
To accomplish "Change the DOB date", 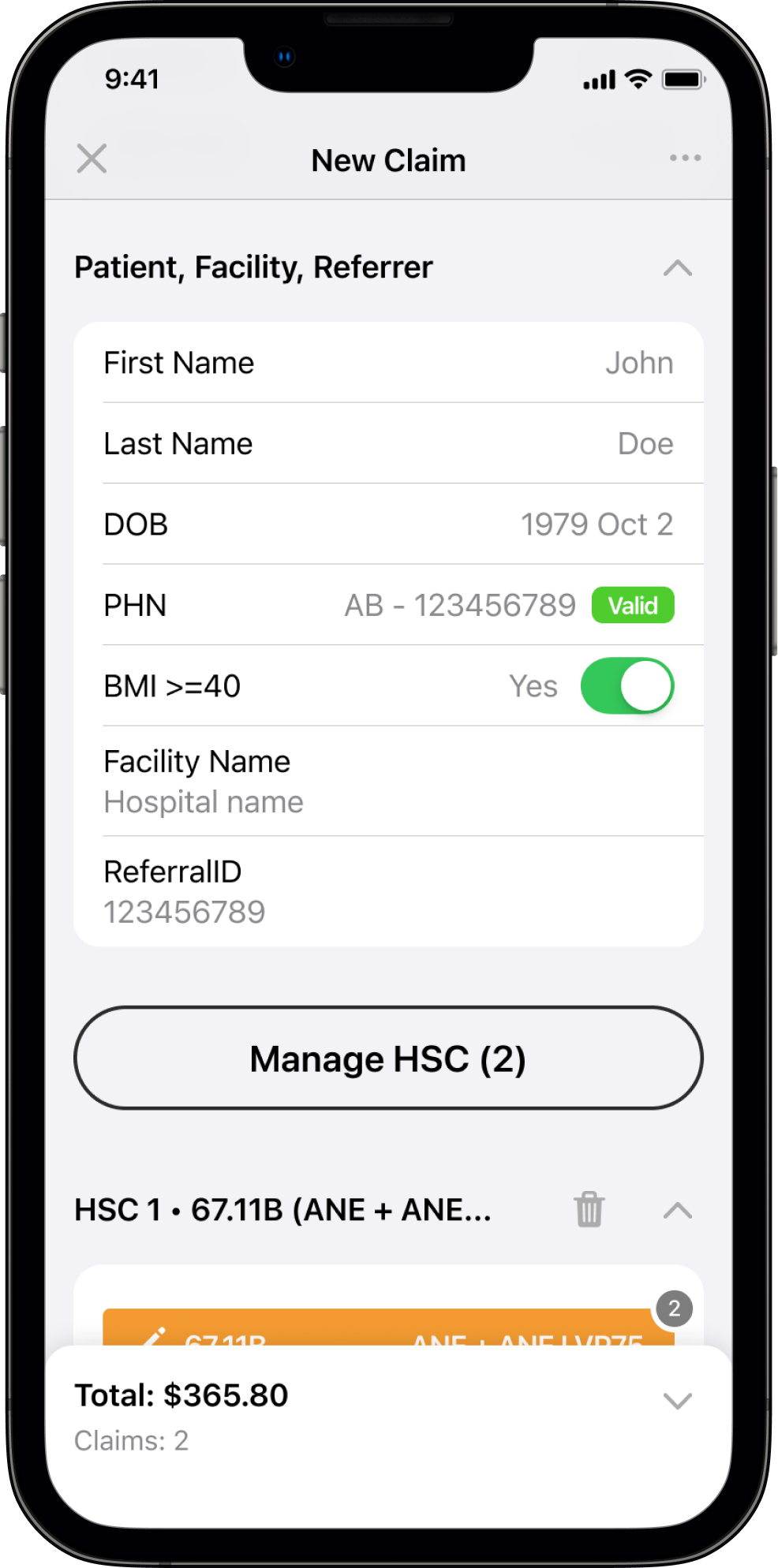I will coord(597,525).
